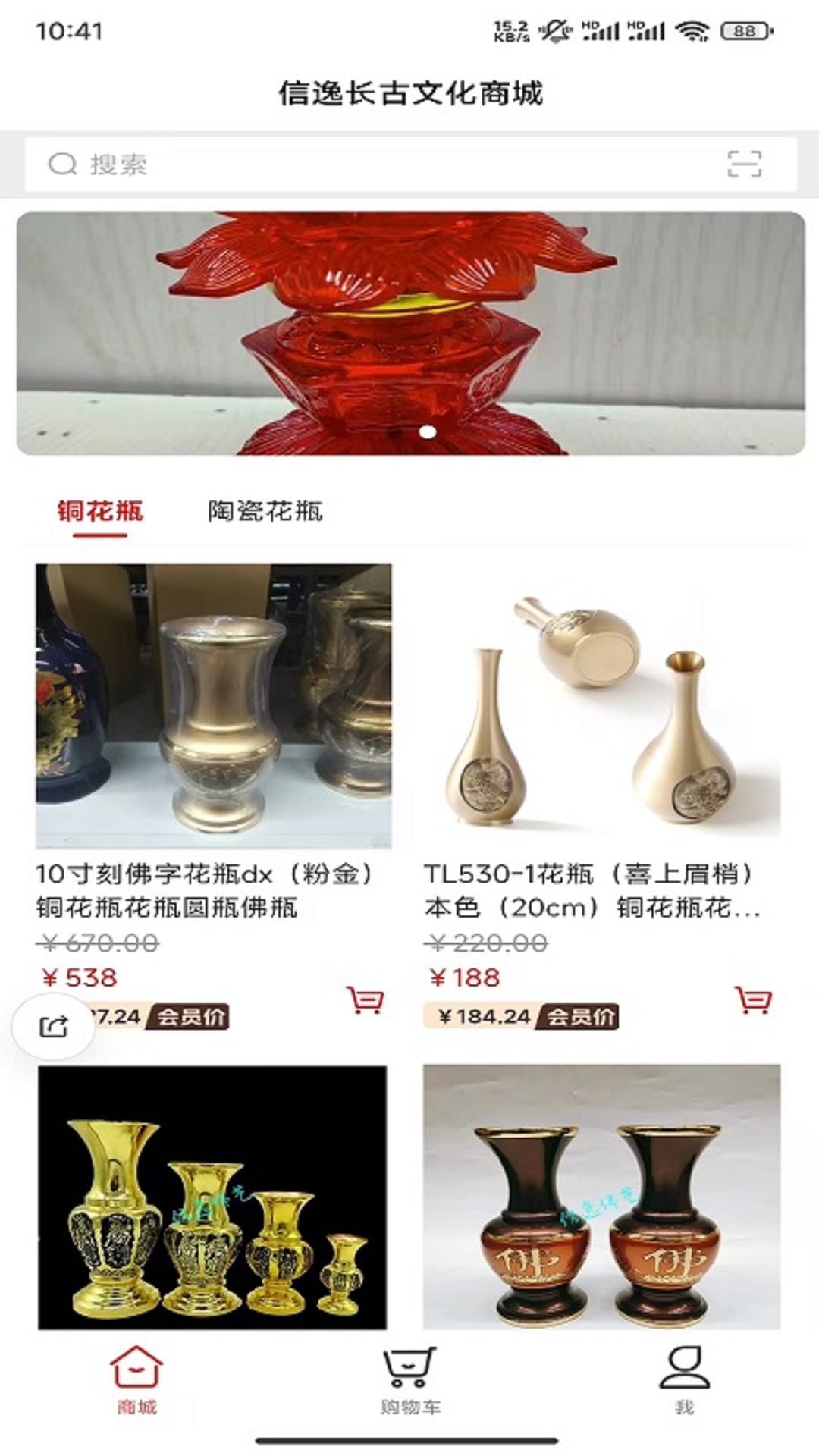Switch to the 陶瓷花瓶 tab
Image resolution: width=819 pixels, height=1456 pixels.
click(265, 512)
